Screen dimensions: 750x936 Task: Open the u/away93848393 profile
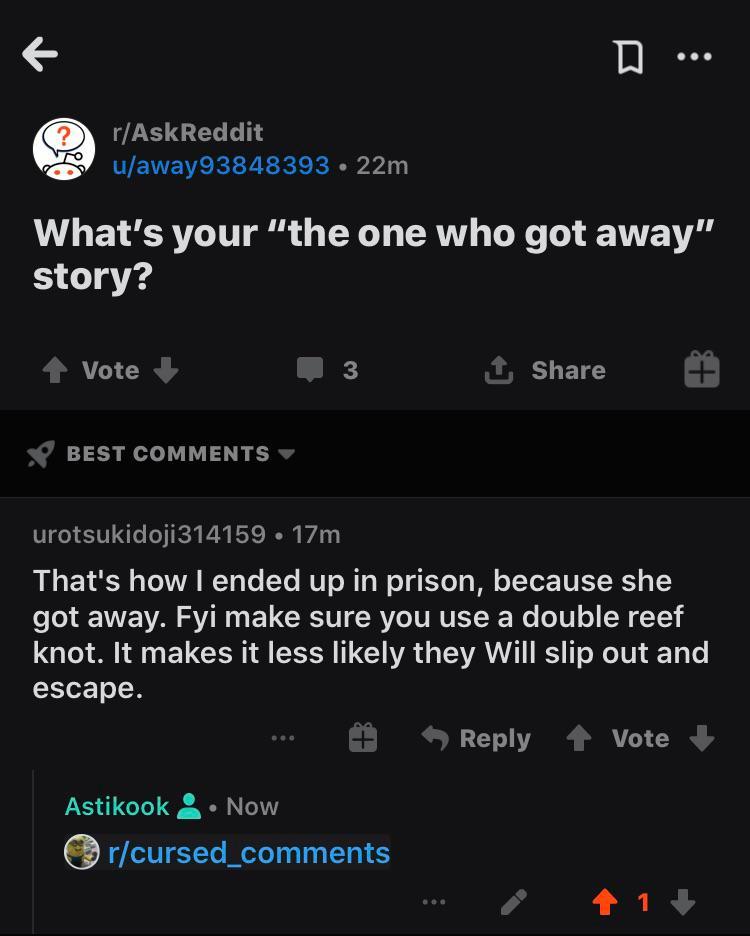(221, 165)
